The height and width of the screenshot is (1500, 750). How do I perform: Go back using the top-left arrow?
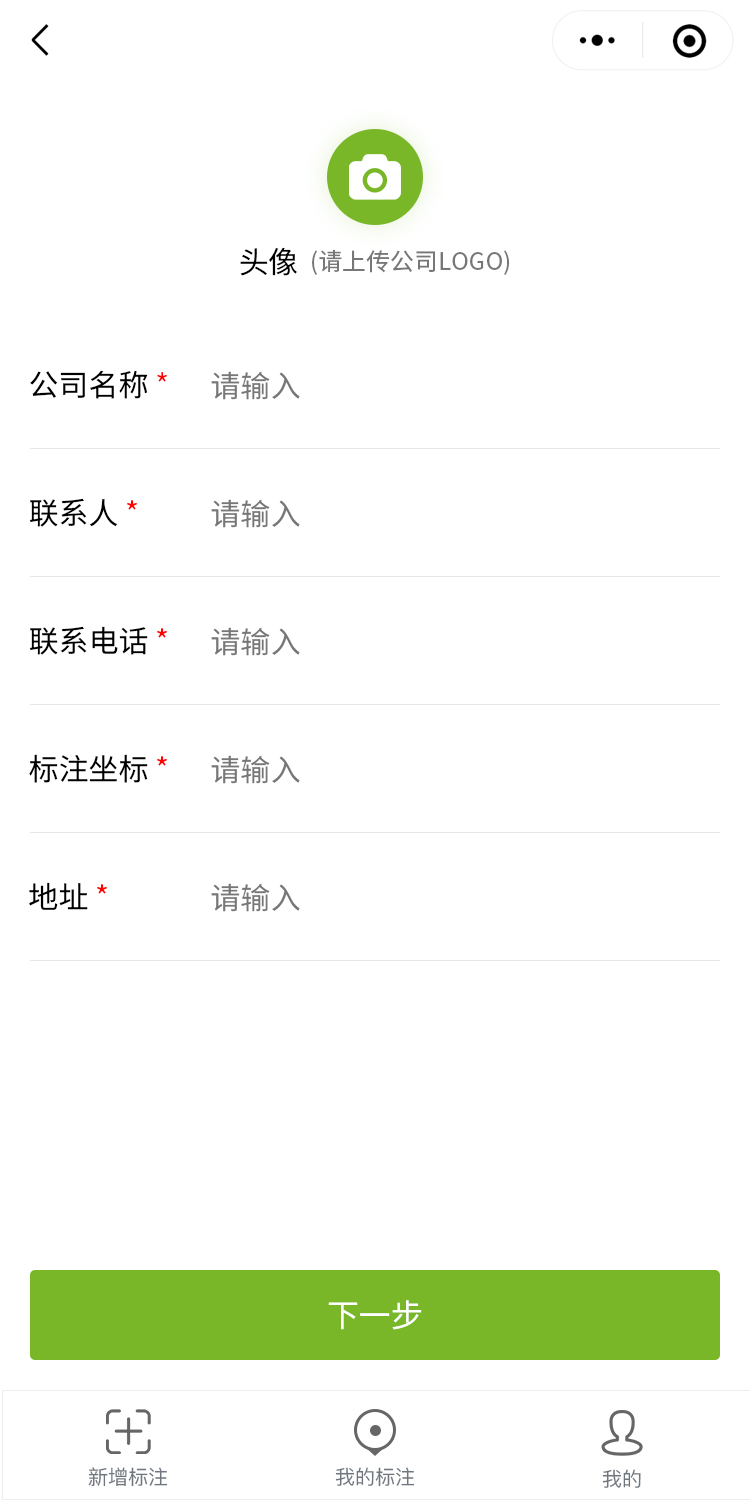pos(40,41)
